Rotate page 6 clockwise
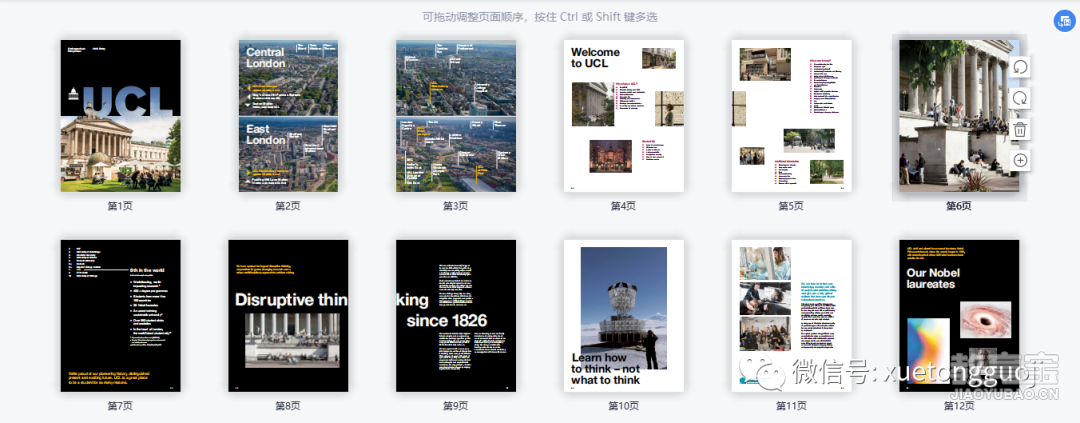The height and width of the screenshot is (423, 1080). [1020, 98]
